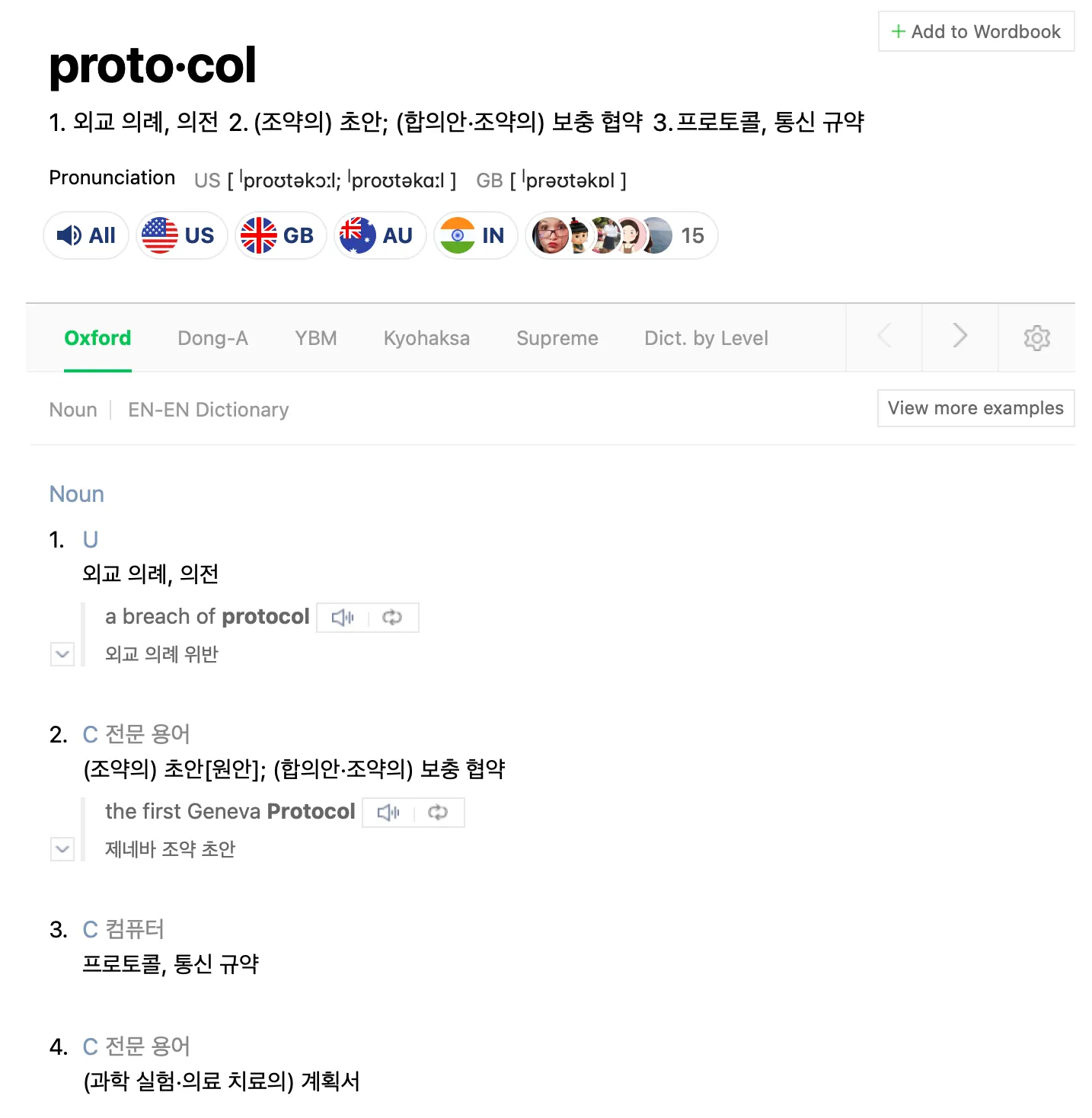
Task: Jump to EN-EN Dictionary section
Action: pyautogui.click(x=208, y=410)
